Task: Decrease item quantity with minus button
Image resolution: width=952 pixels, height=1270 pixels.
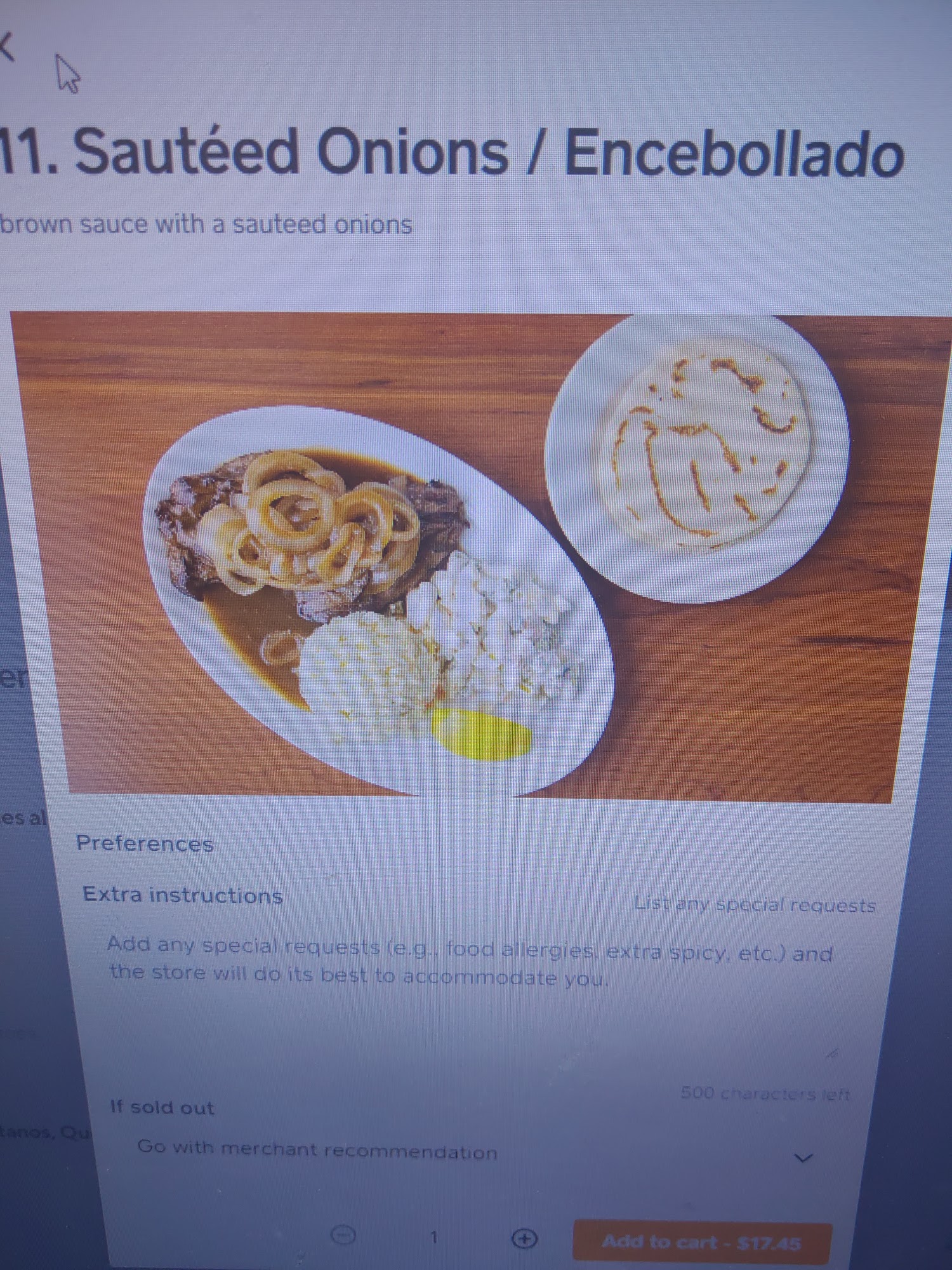Action: click(344, 1235)
